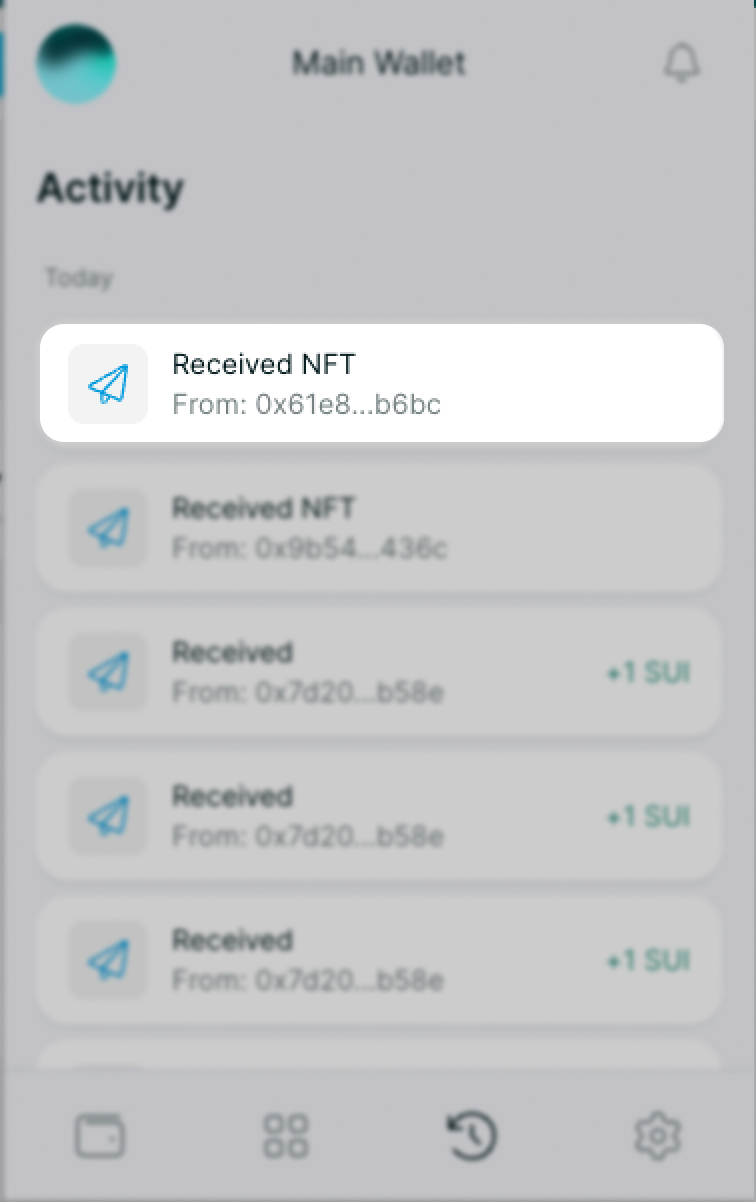Screen dimensions: 756x1202
Task: Switch to the wallet tab
Action: [100, 1136]
